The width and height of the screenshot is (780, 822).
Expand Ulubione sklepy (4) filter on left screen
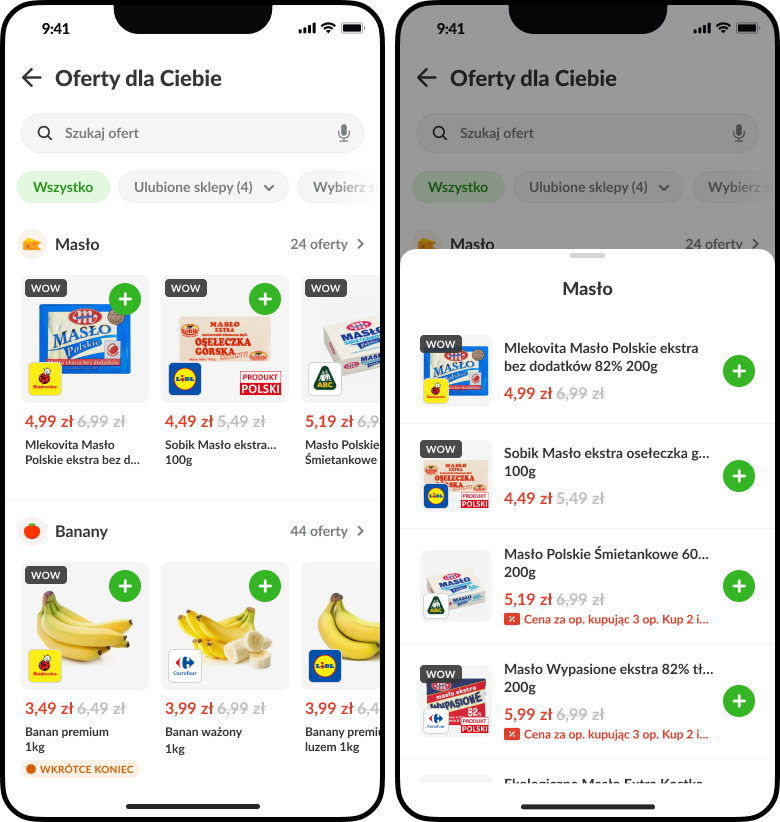[203, 187]
